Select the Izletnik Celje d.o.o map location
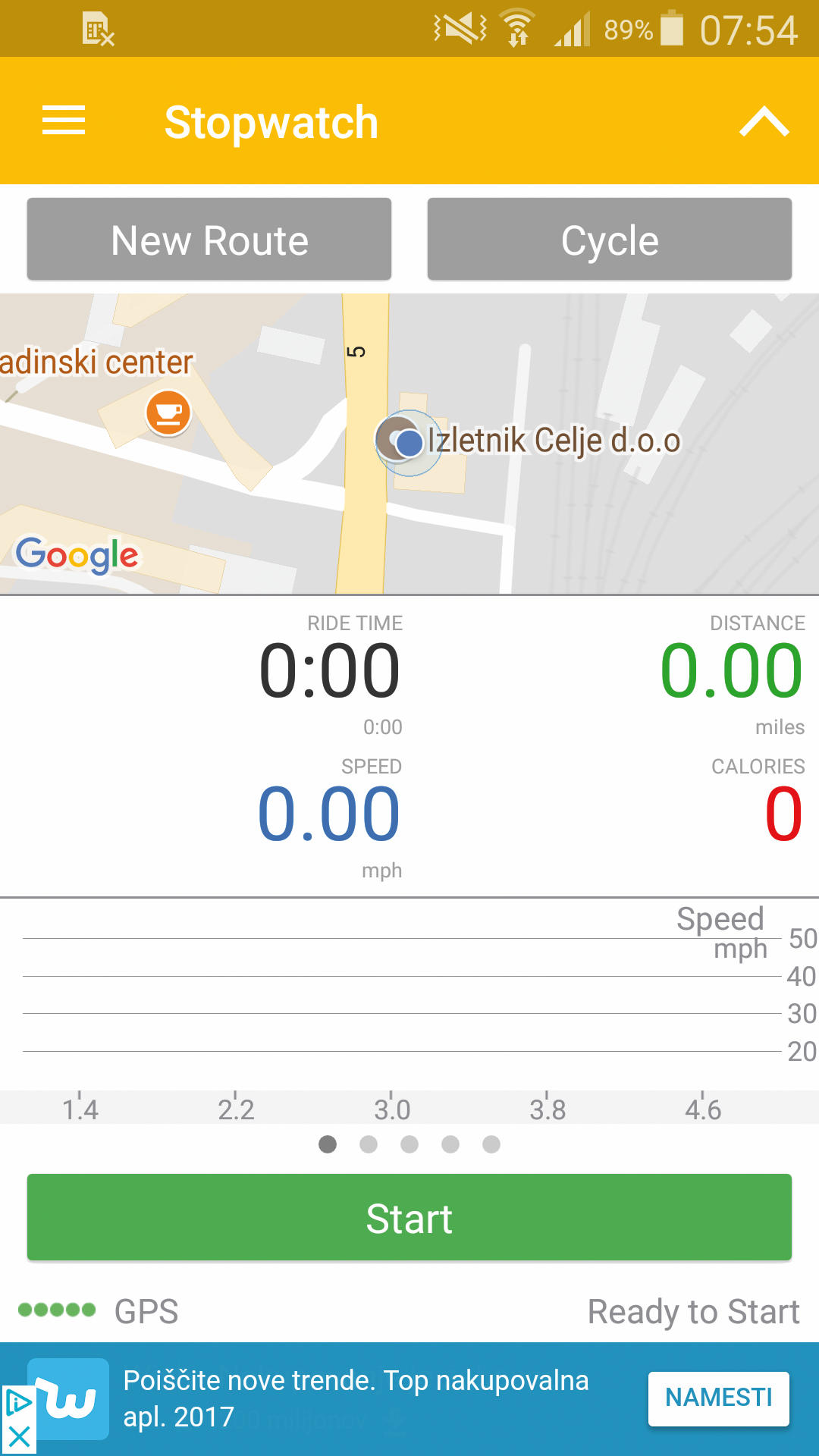 [554, 440]
